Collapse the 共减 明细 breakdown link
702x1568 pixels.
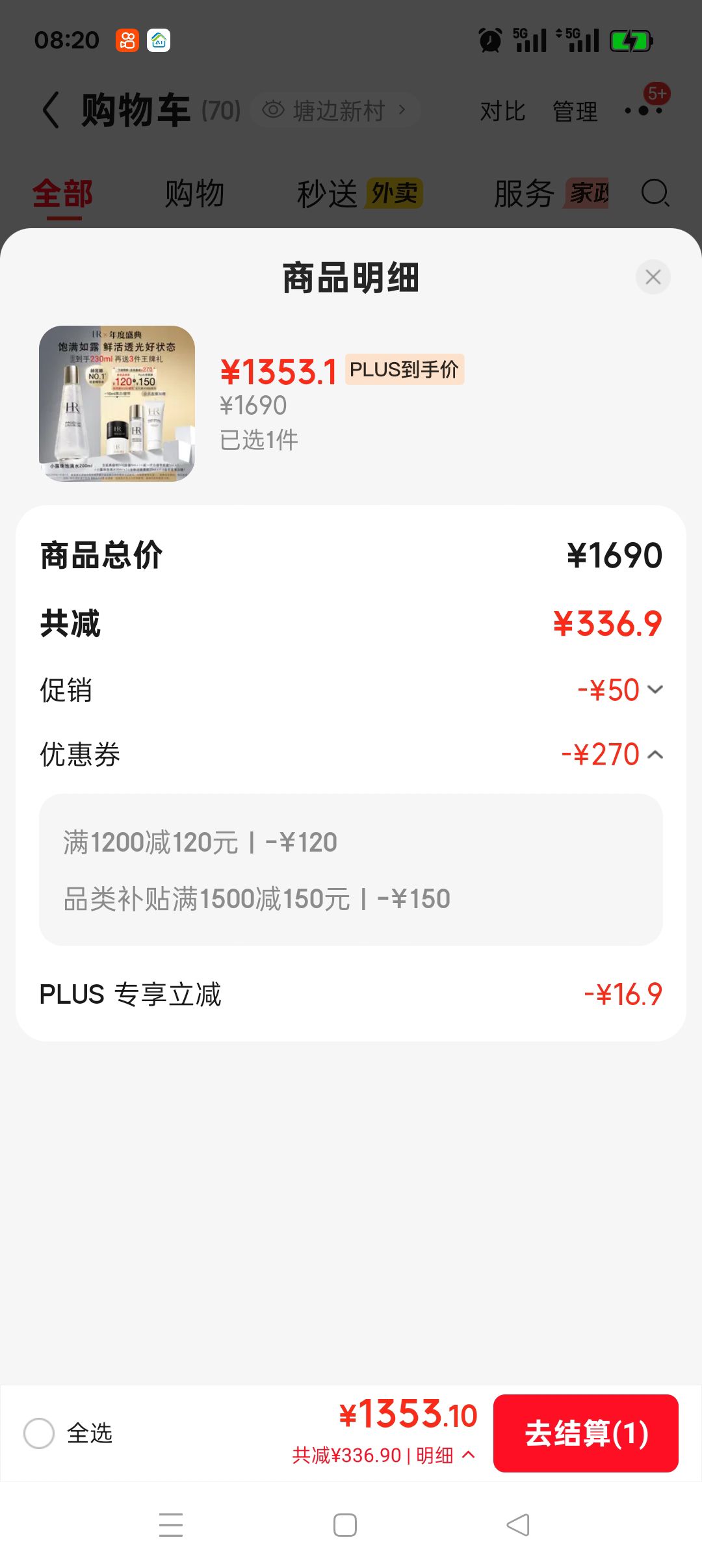coord(383,1455)
